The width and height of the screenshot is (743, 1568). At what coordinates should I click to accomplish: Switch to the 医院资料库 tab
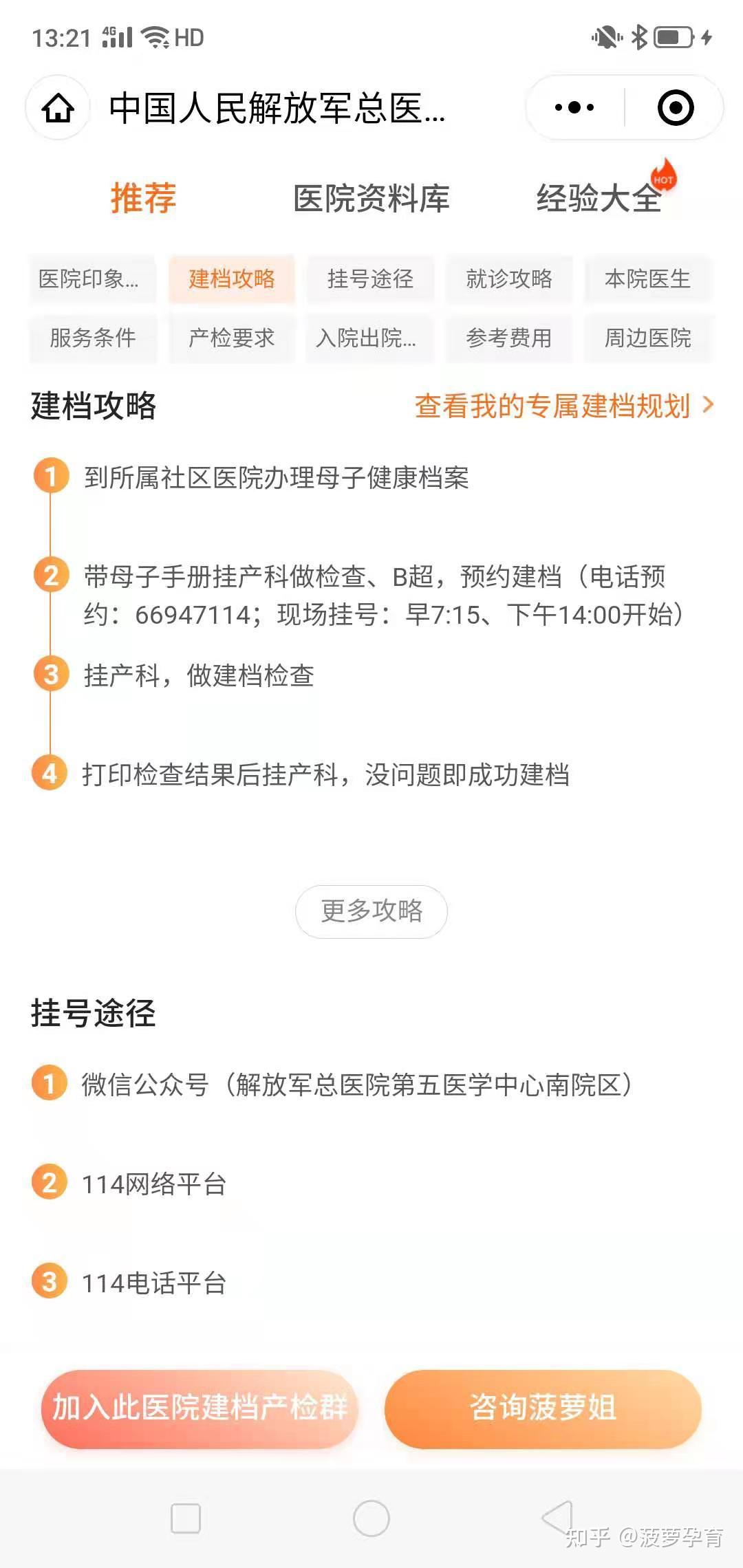(x=371, y=199)
